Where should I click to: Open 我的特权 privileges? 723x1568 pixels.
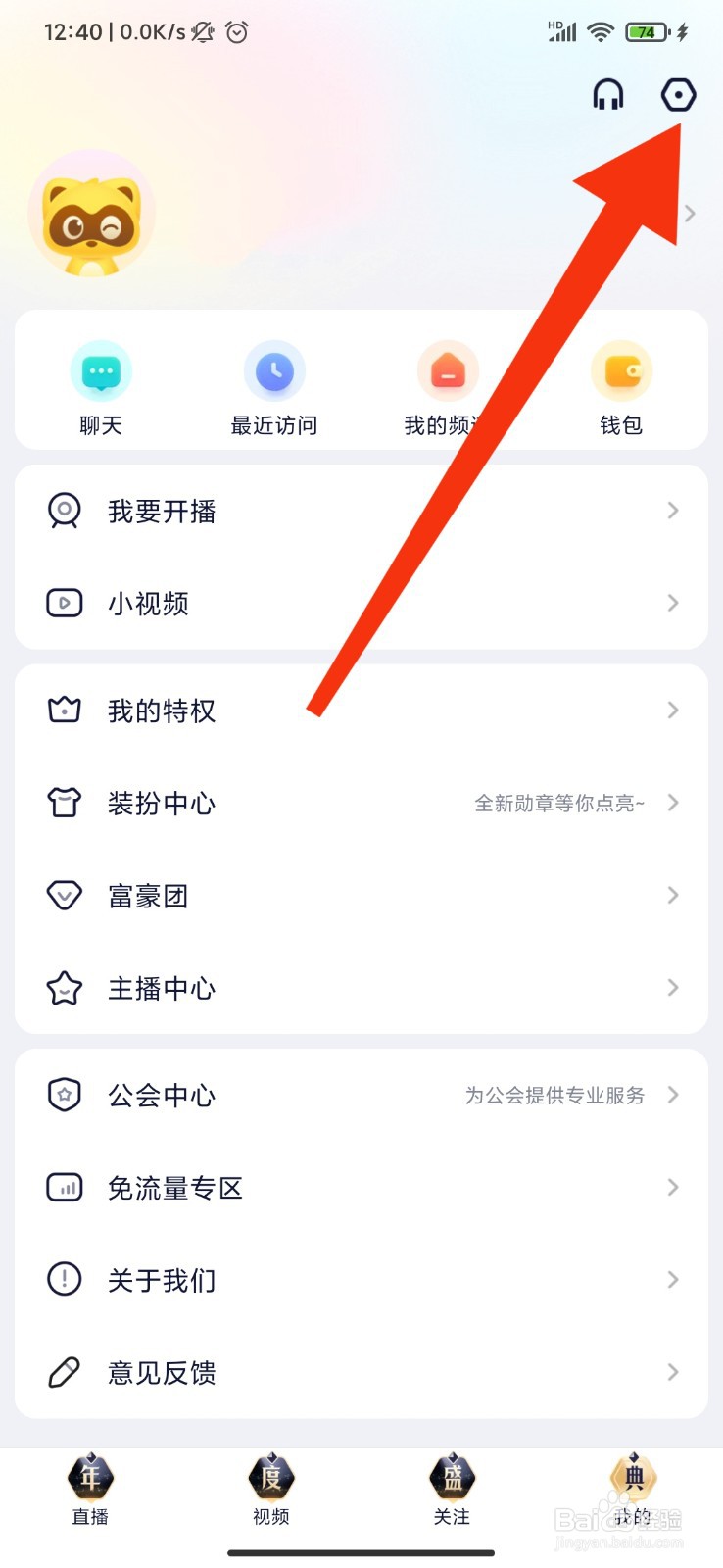click(361, 710)
